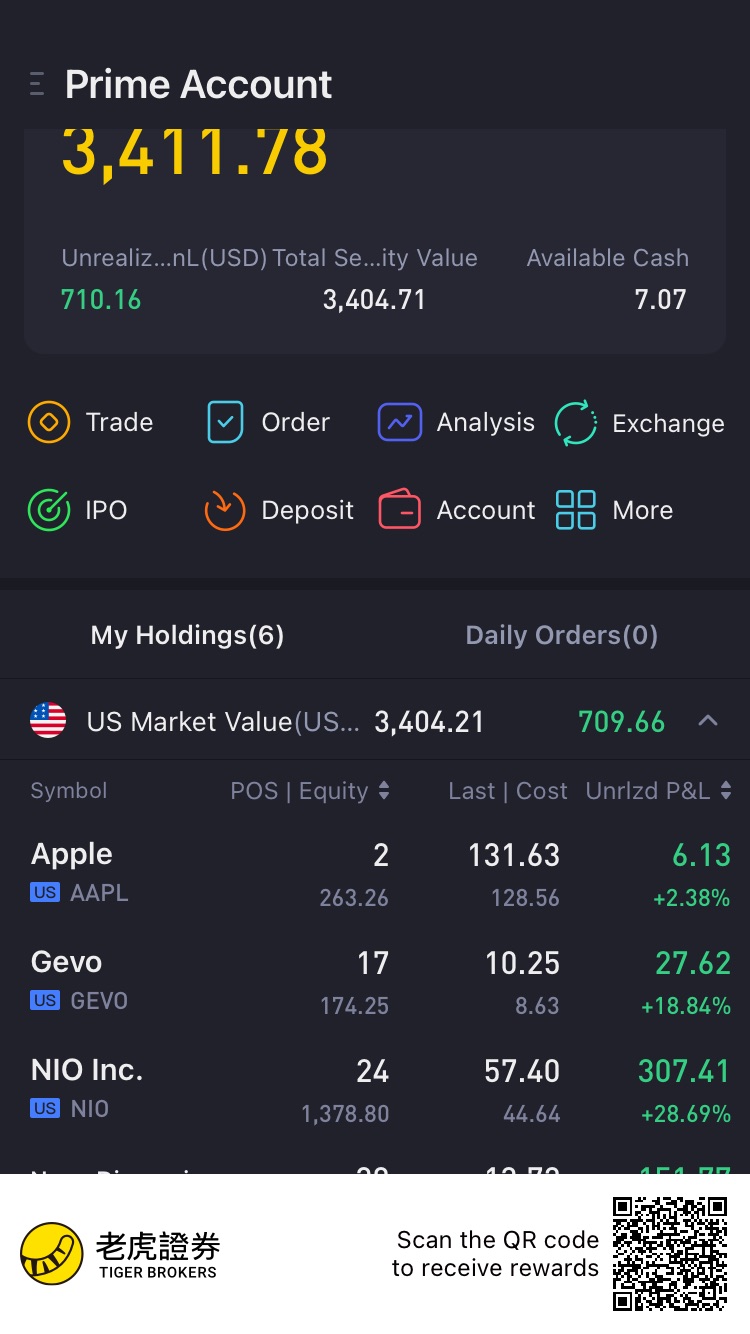
Task: Sort holdings by Unrlzd P&L
Action: 659,791
